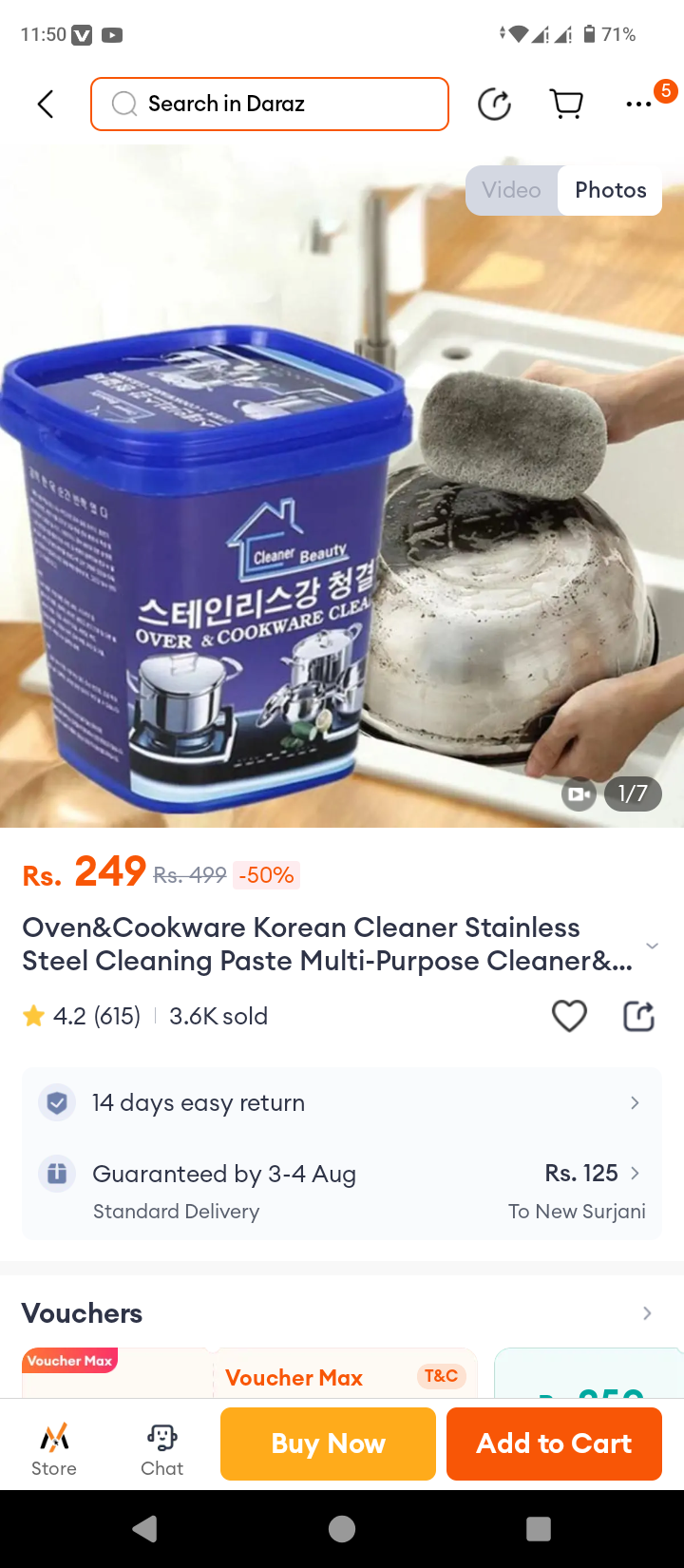Tap Add to Cart
Screen dimensions: 684x1568
pos(554,1444)
